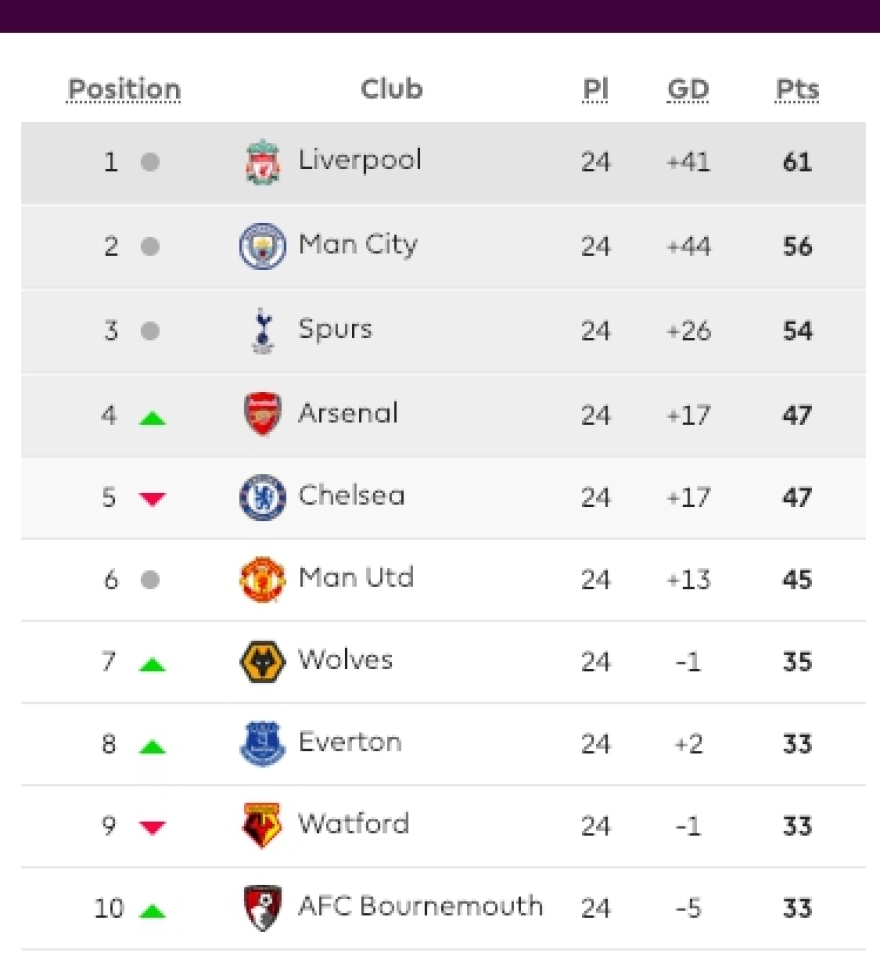The image size is (880, 953).
Task: Click the red down arrow beside Chelsea
Action: 150,498
